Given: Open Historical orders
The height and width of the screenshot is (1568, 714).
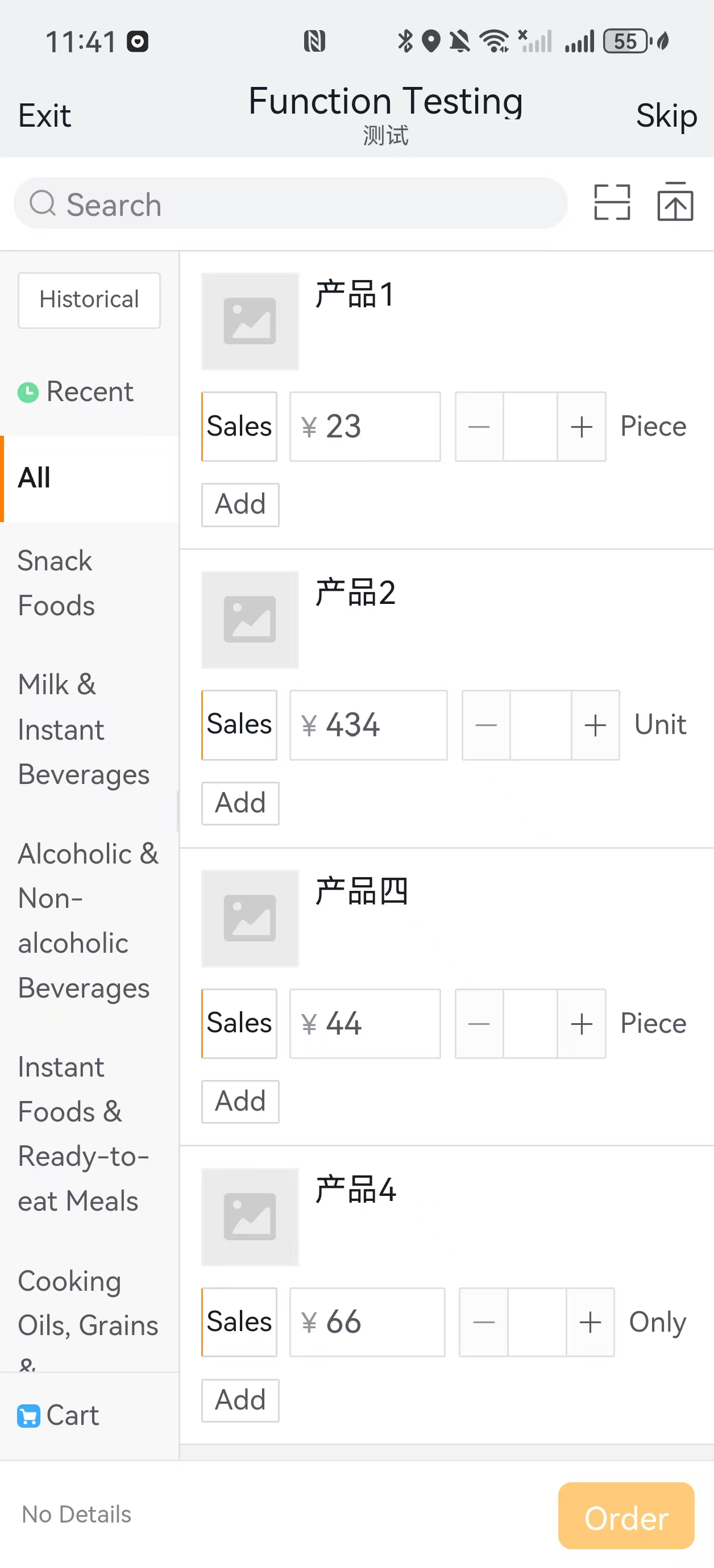Looking at the screenshot, I should [89, 300].
